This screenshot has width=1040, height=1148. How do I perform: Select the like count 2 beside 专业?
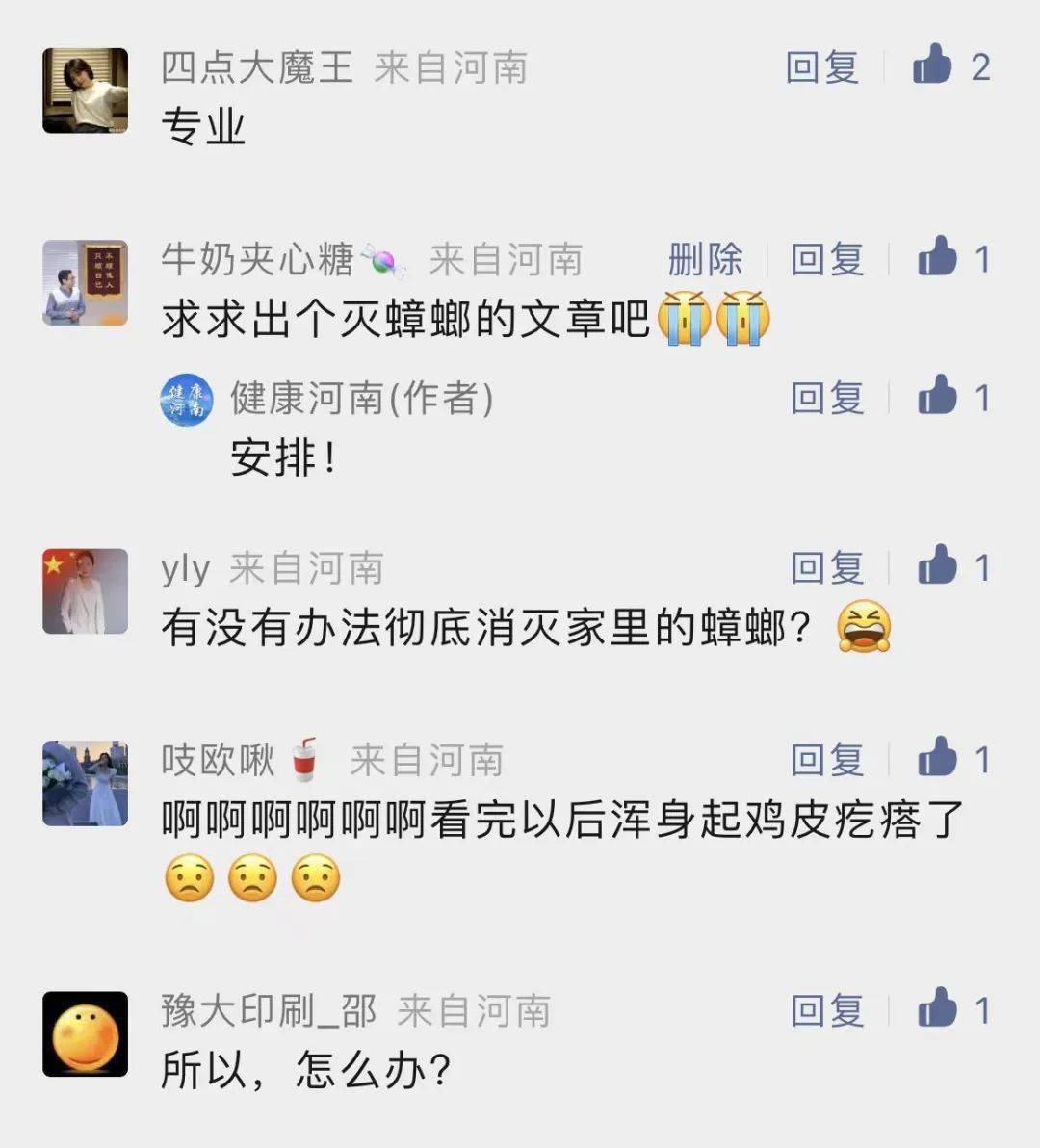(985, 67)
